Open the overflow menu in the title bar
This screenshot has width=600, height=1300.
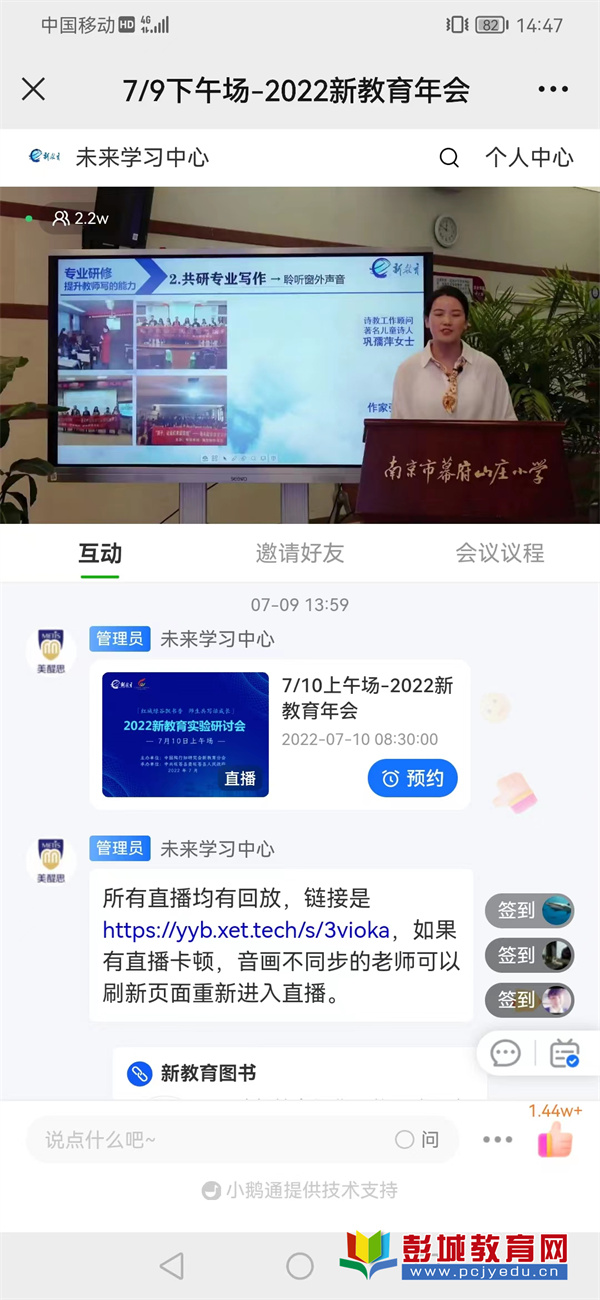click(x=553, y=90)
